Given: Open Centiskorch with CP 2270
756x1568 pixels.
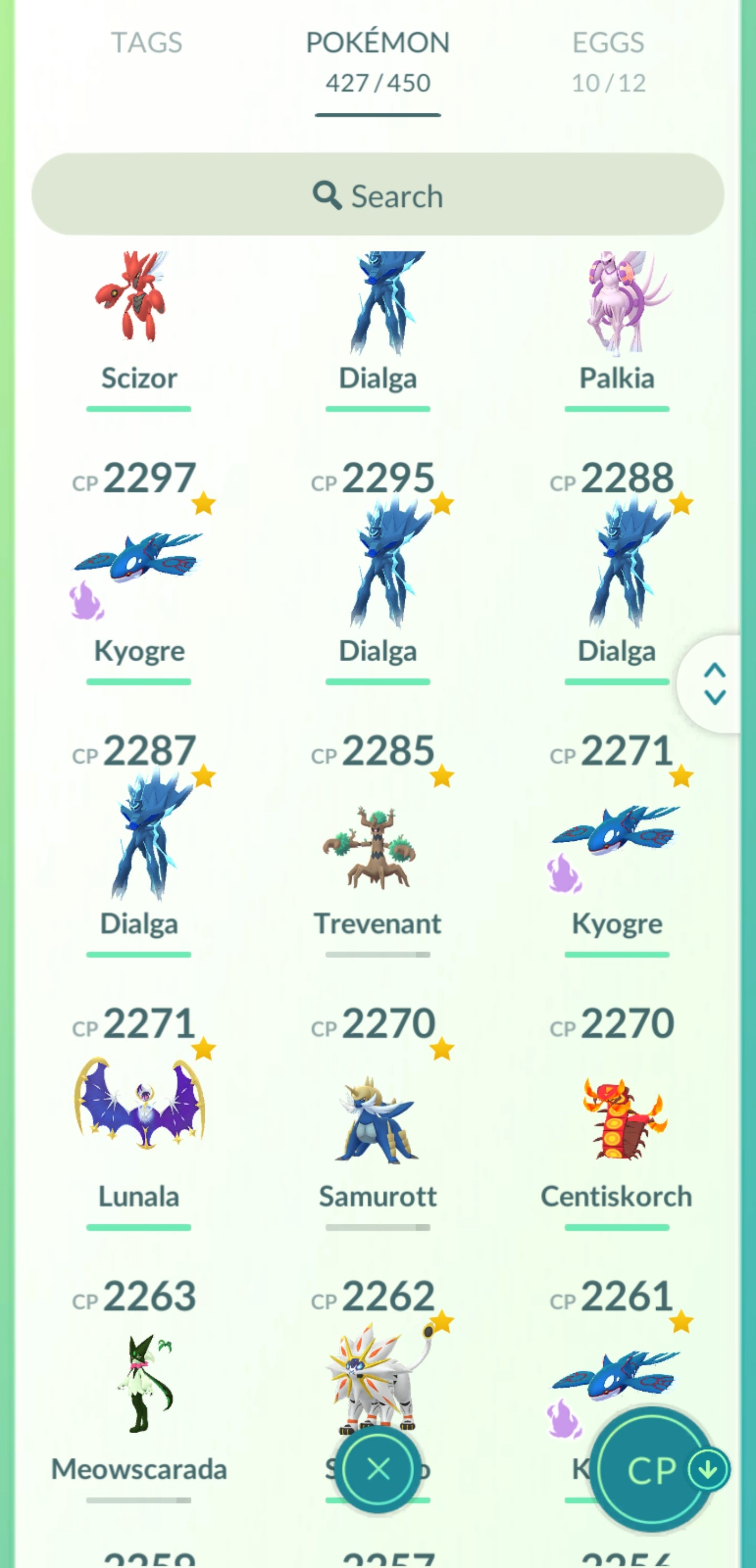Looking at the screenshot, I should pyautogui.click(x=616, y=1120).
